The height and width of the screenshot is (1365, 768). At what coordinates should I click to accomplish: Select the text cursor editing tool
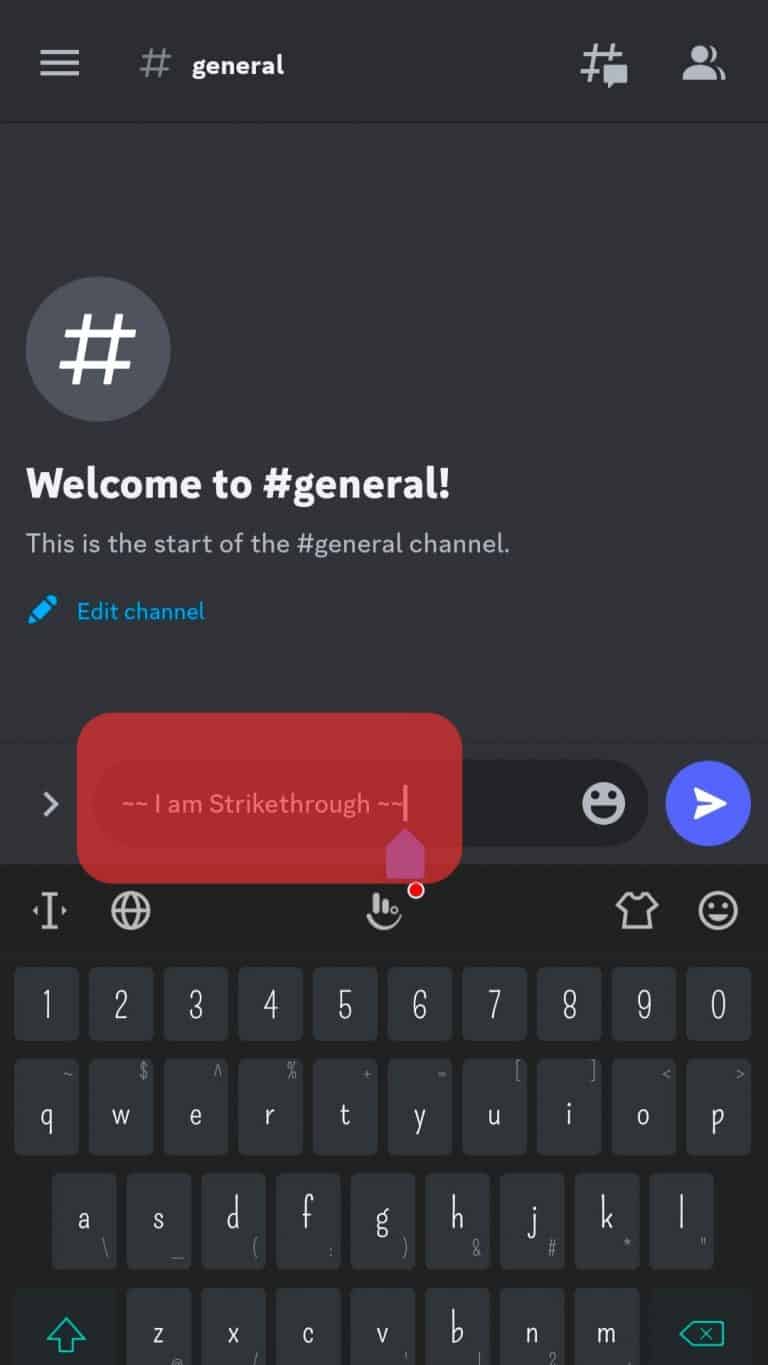pyautogui.click(x=48, y=910)
